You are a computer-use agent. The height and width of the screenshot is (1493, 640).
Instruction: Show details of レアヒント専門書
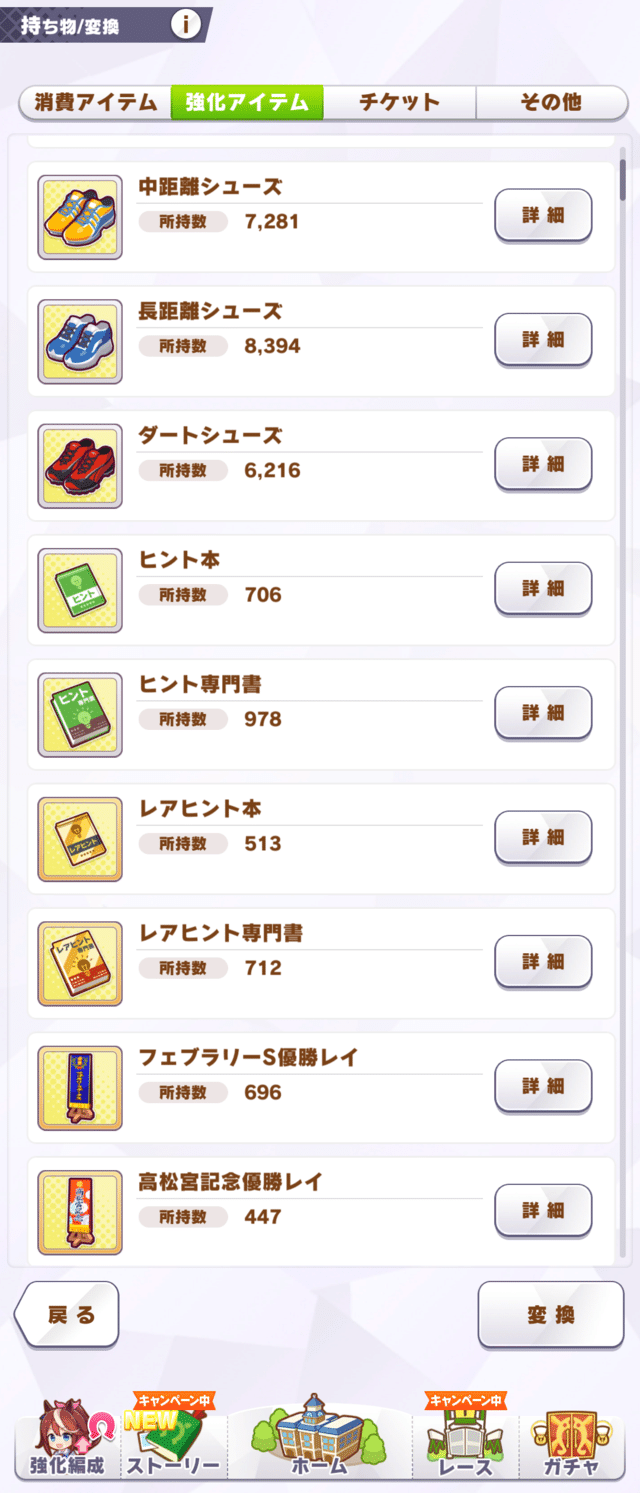(543, 962)
